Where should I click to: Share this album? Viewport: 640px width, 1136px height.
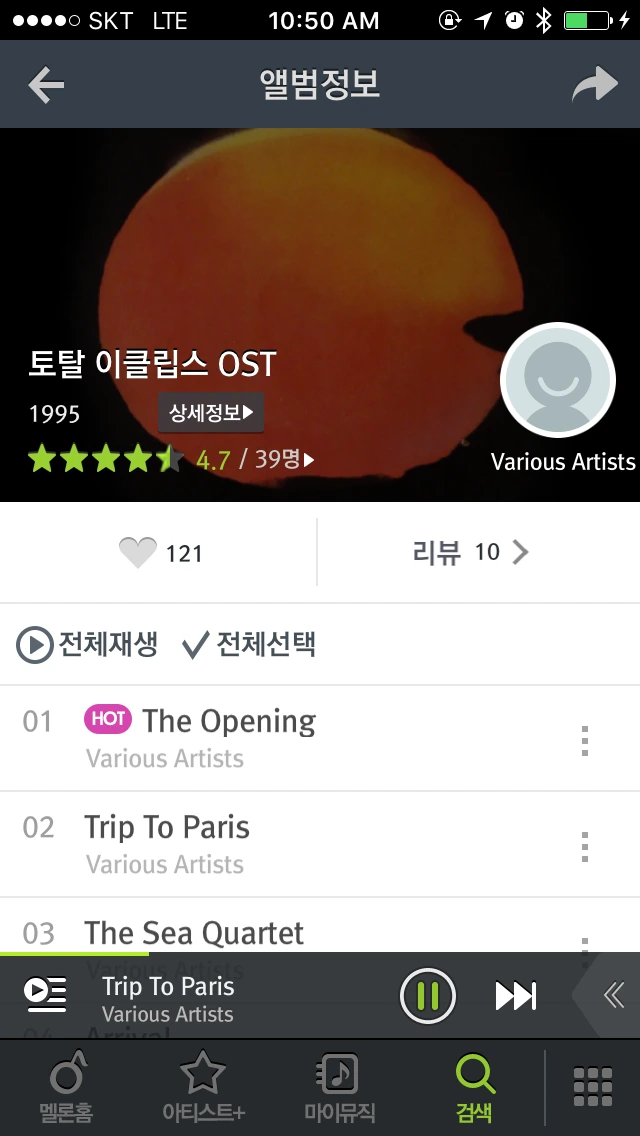click(595, 85)
